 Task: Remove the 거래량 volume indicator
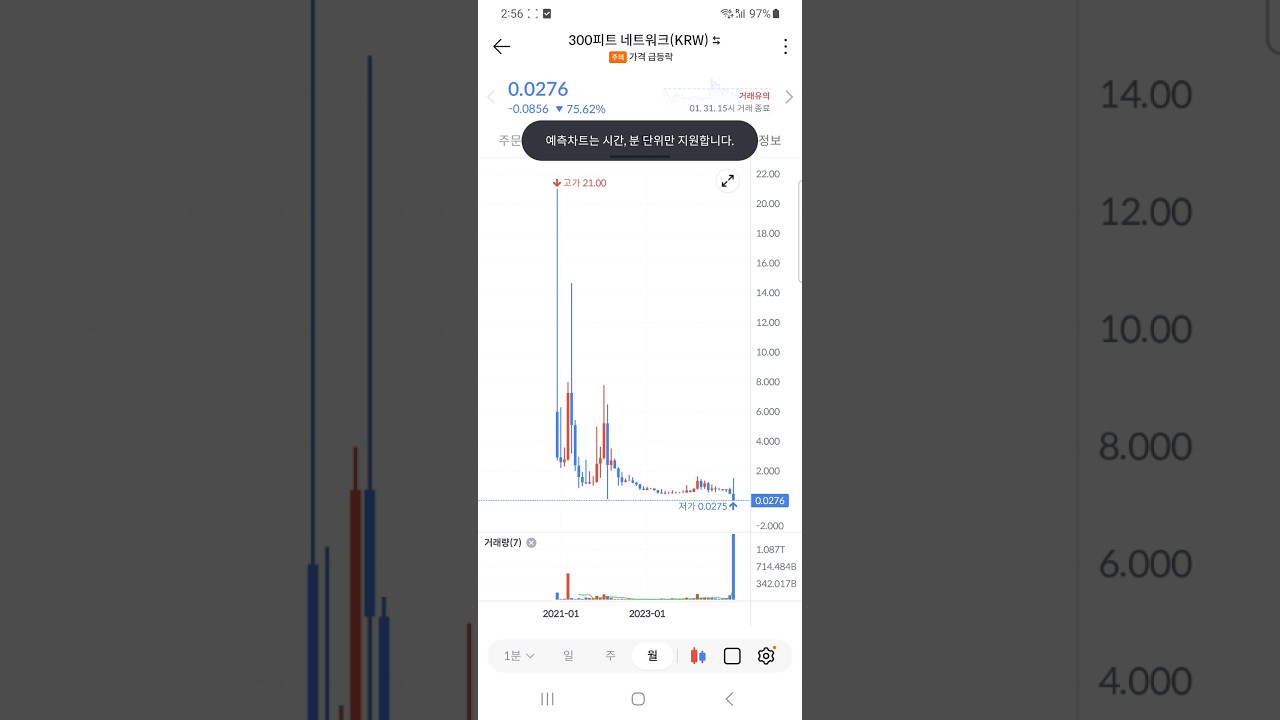[x=531, y=543]
